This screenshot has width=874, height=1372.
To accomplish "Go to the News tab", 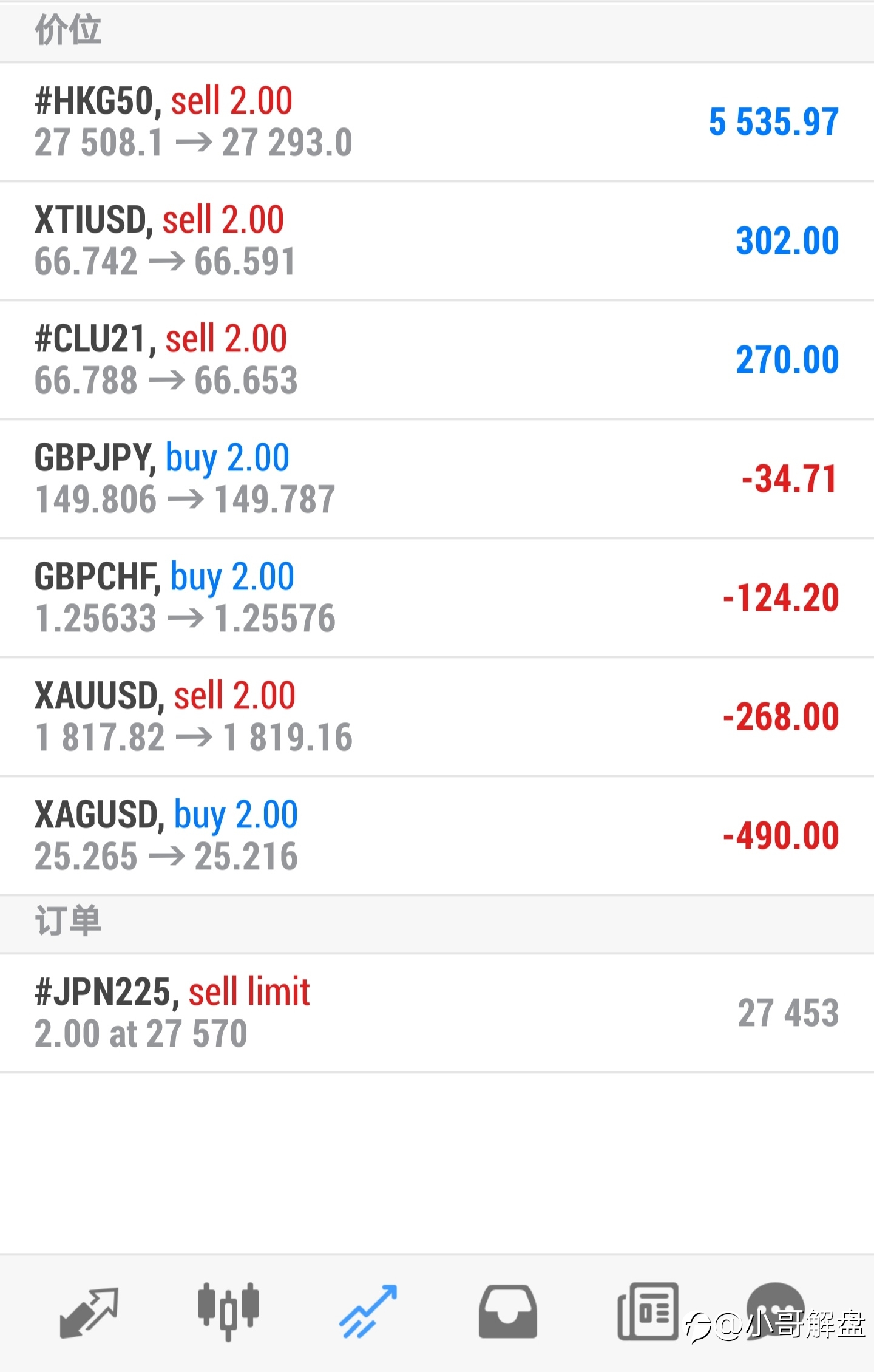I will (x=648, y=1311).
